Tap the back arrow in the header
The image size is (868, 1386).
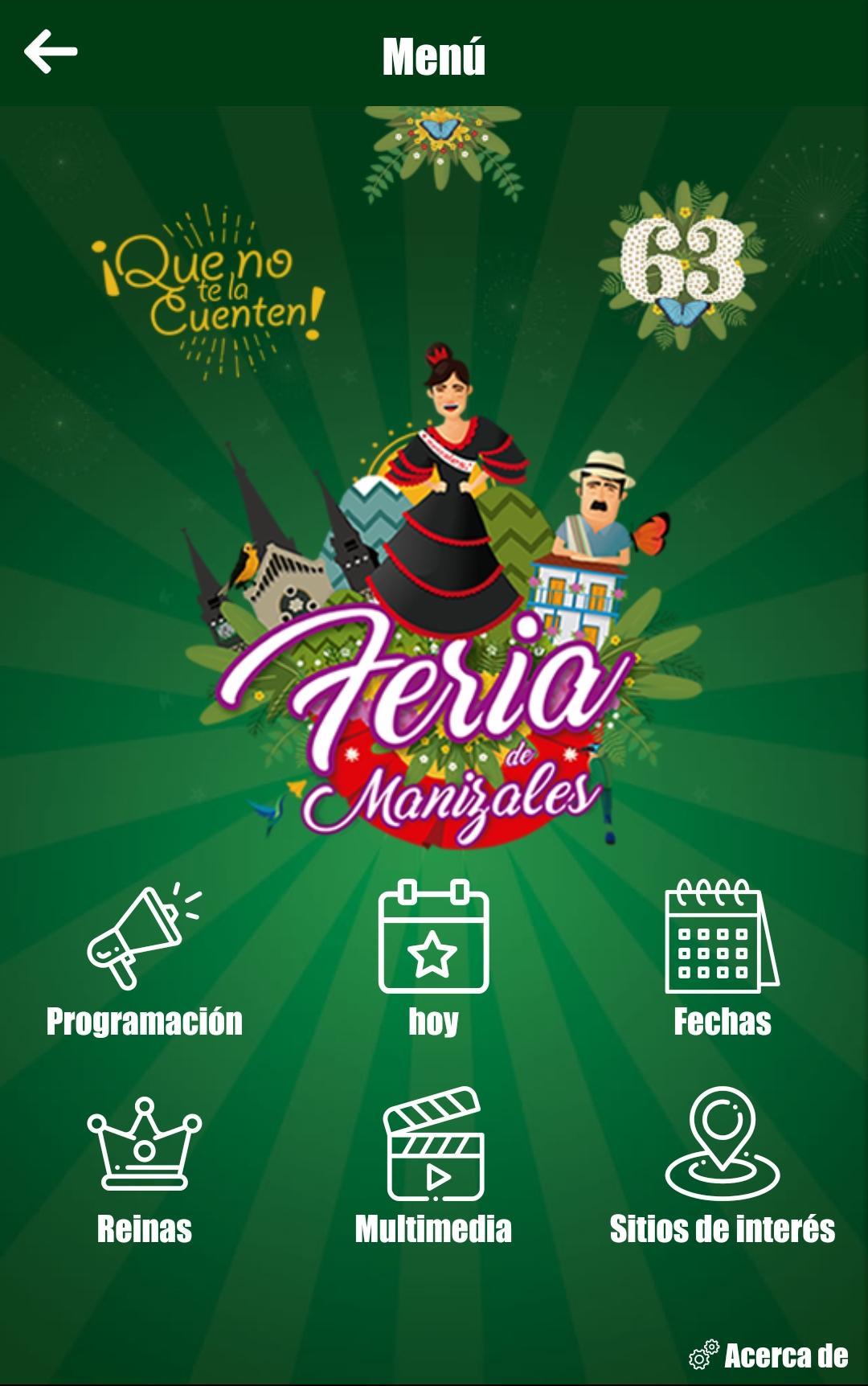click(50, 50)
